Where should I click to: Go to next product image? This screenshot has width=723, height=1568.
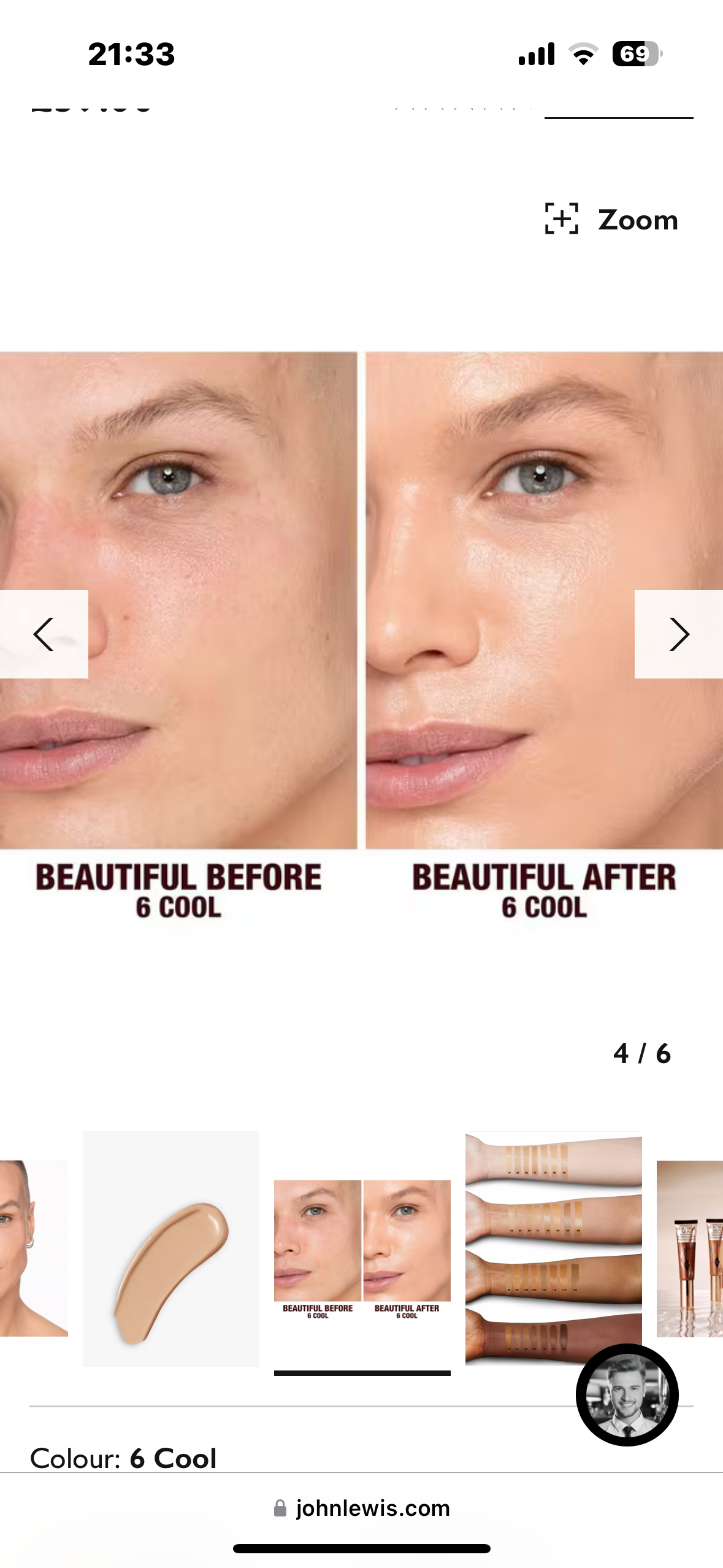[x=678, y=634]
